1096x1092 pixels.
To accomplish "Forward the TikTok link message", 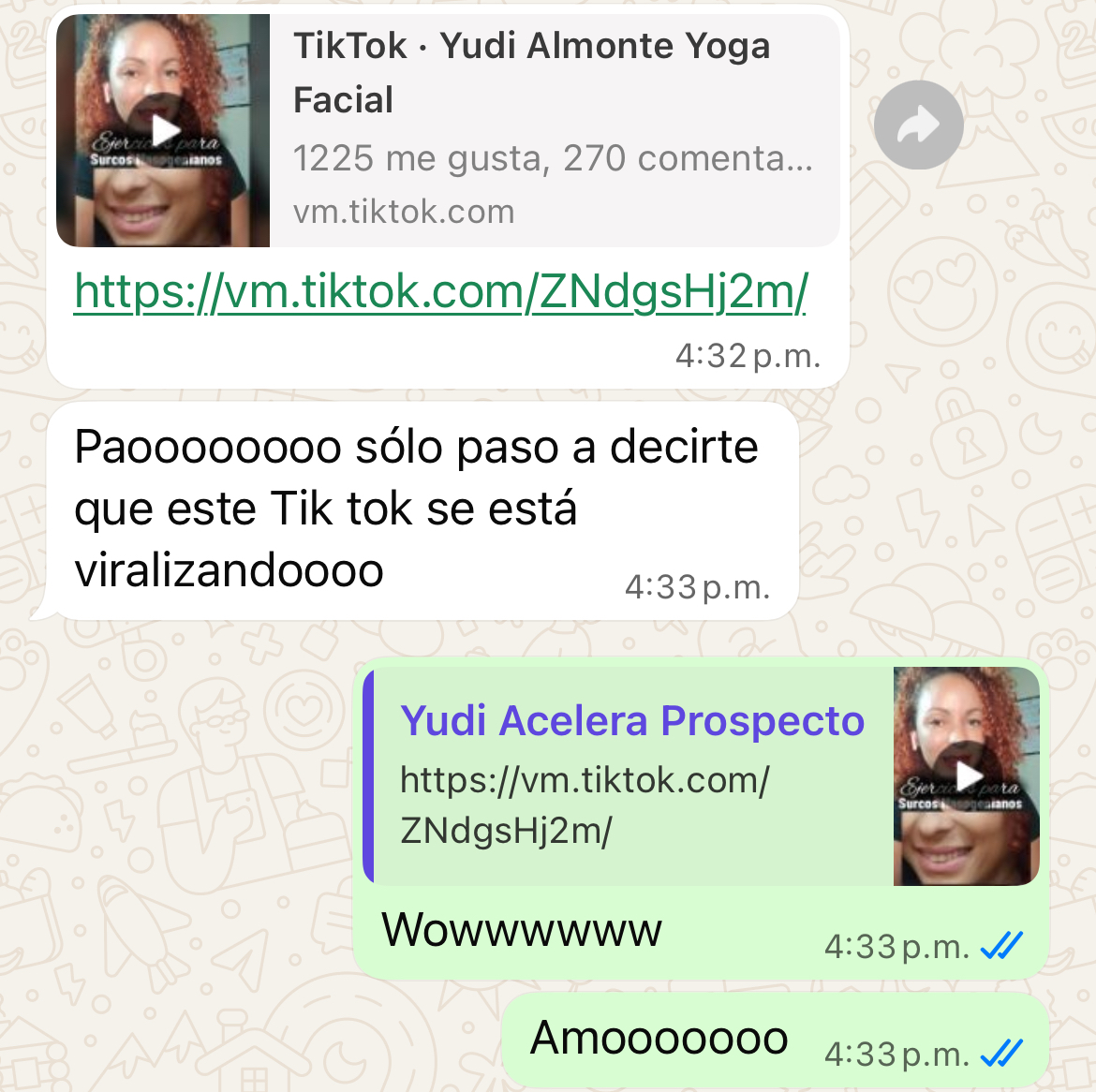I will coord(918,125).
